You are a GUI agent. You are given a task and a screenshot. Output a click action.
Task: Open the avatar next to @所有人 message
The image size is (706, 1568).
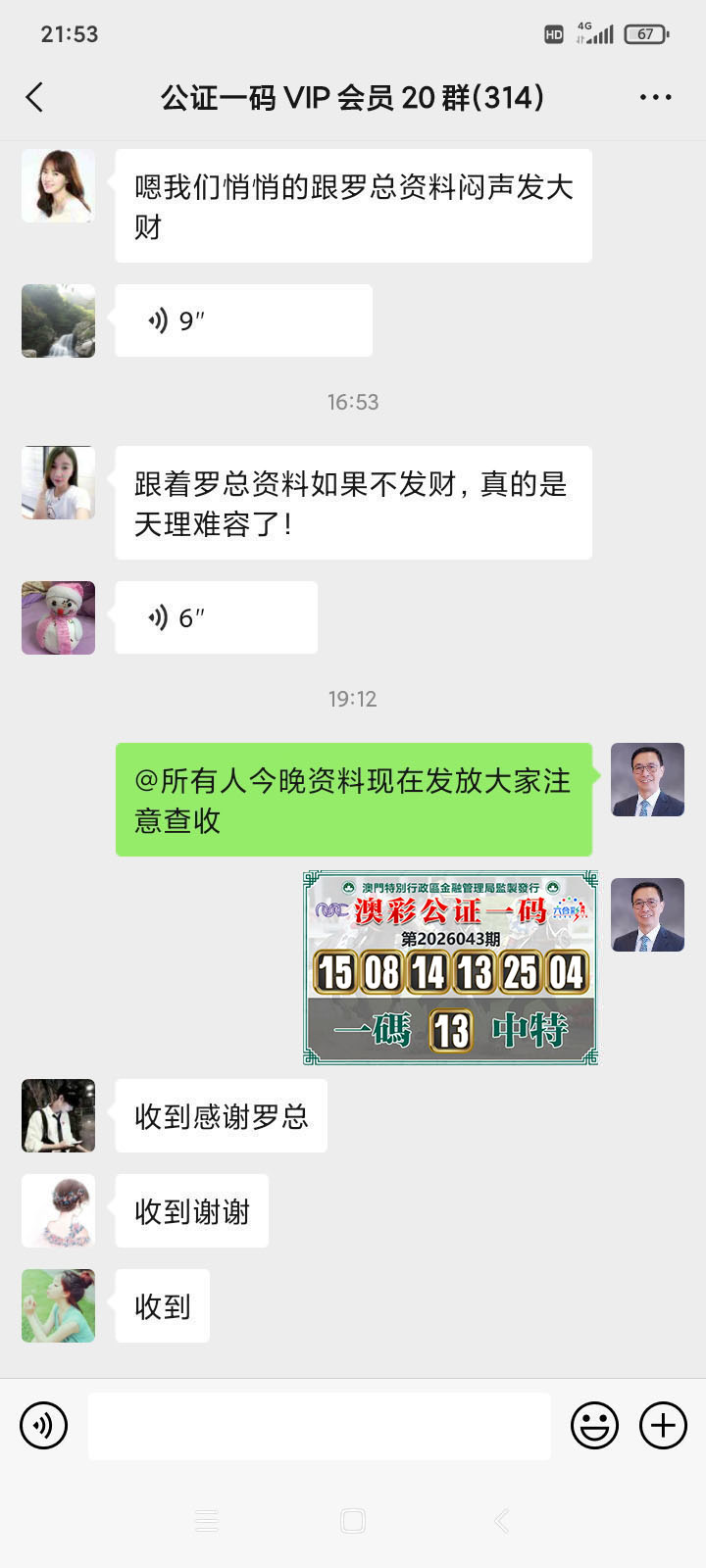click(x=647, y=779)
